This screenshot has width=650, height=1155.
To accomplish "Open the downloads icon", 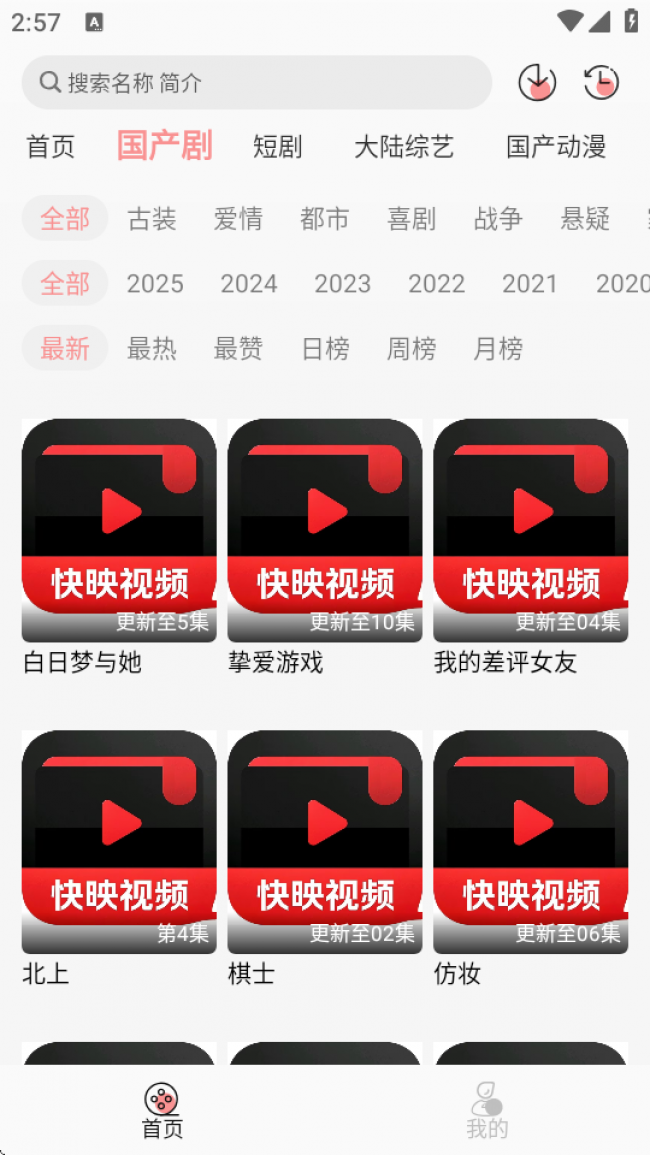I will [x=537, y=82].
